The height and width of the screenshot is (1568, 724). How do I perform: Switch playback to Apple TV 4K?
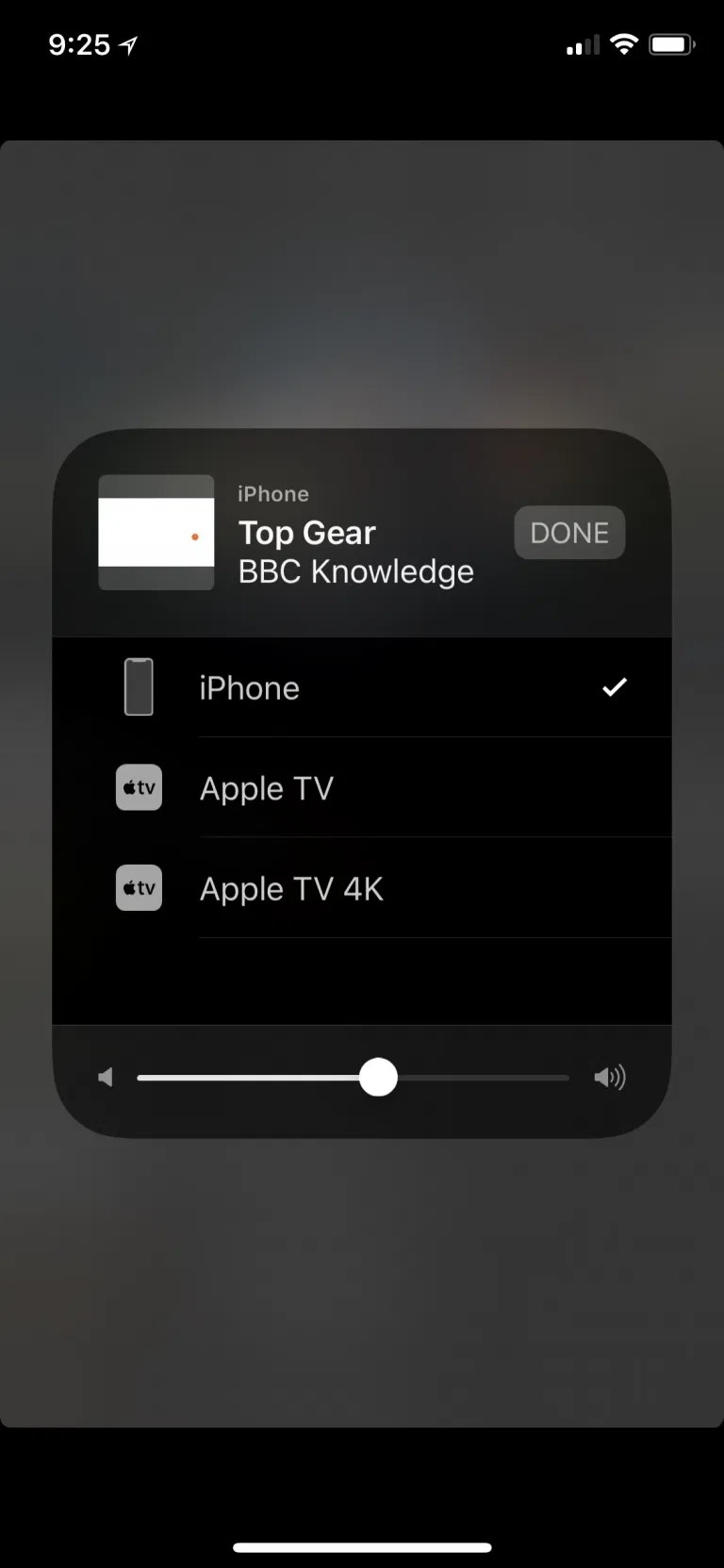click(x=362, y=888)
